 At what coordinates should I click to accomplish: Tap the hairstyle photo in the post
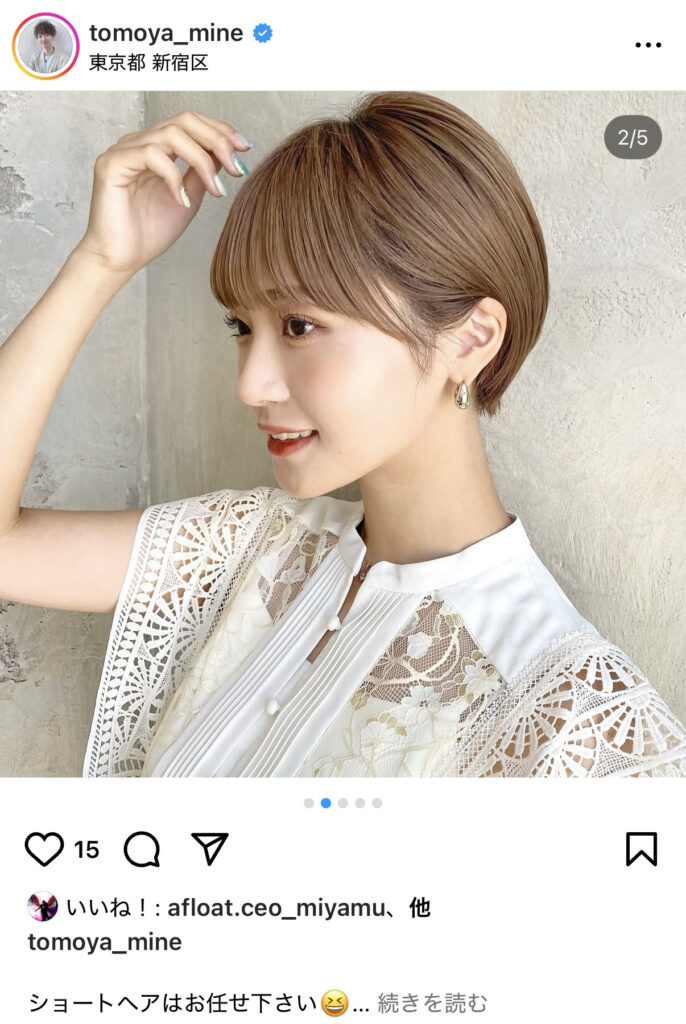click(343, 434)
